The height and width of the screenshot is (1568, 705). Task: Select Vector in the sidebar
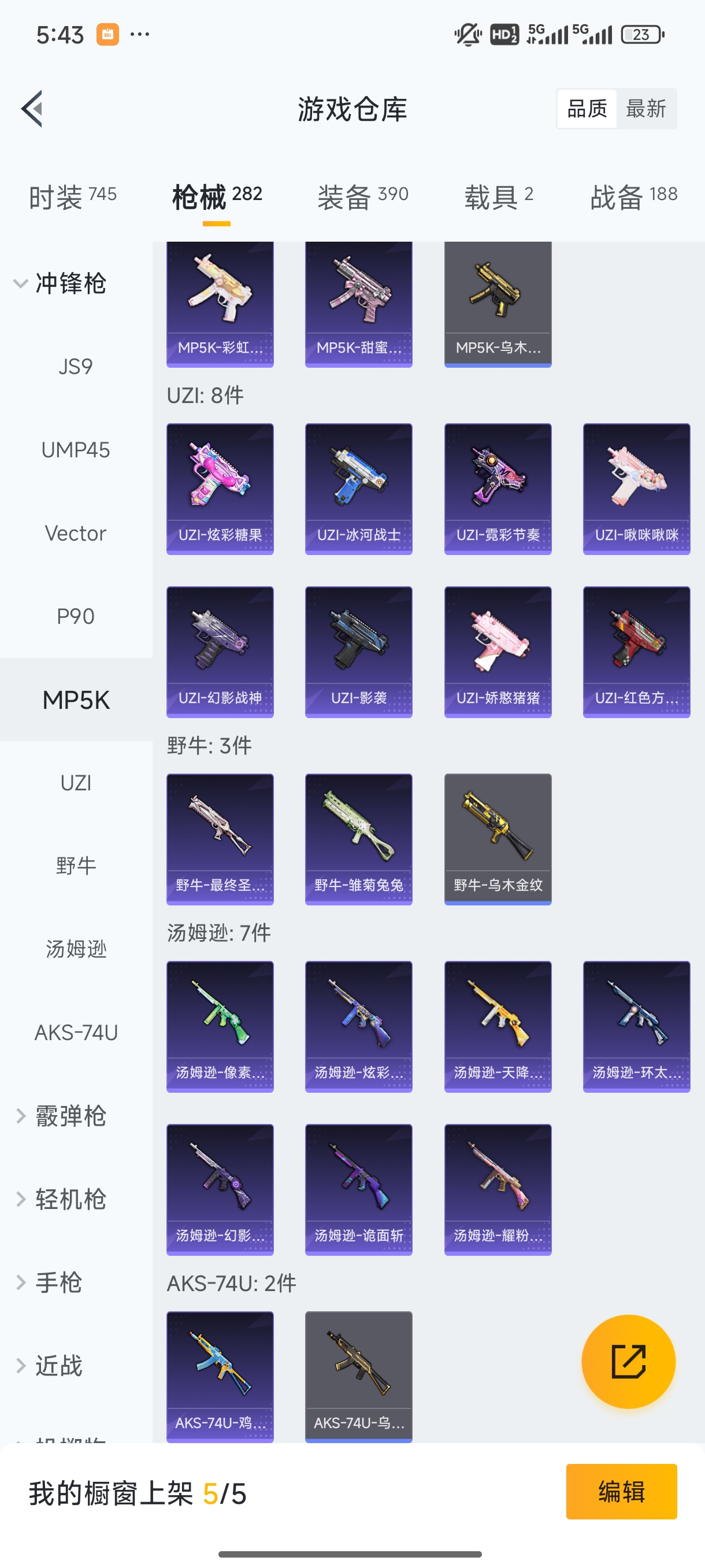76,533
